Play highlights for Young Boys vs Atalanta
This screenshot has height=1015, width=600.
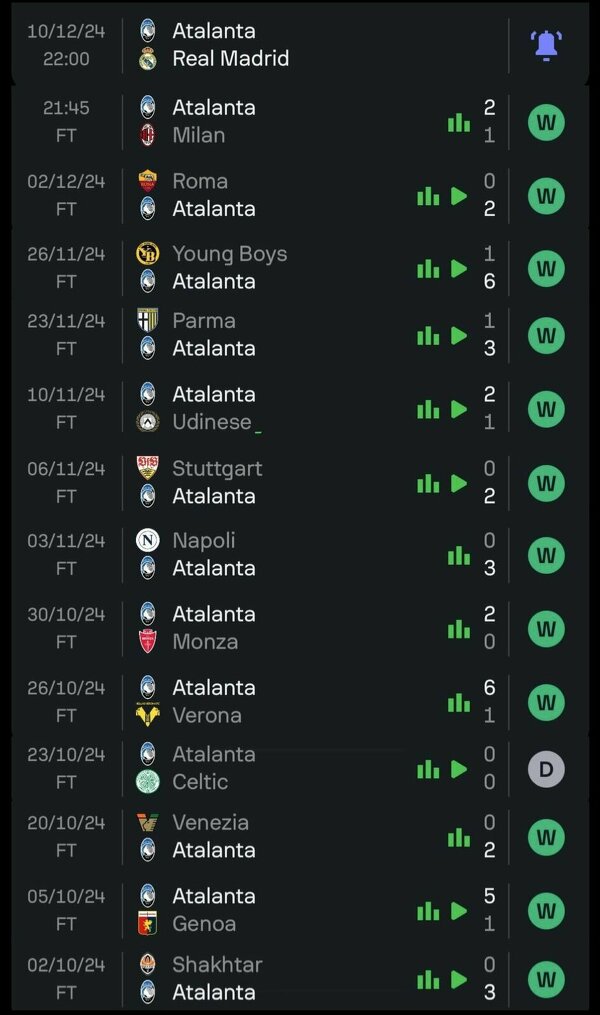click(x=459, y=269)
